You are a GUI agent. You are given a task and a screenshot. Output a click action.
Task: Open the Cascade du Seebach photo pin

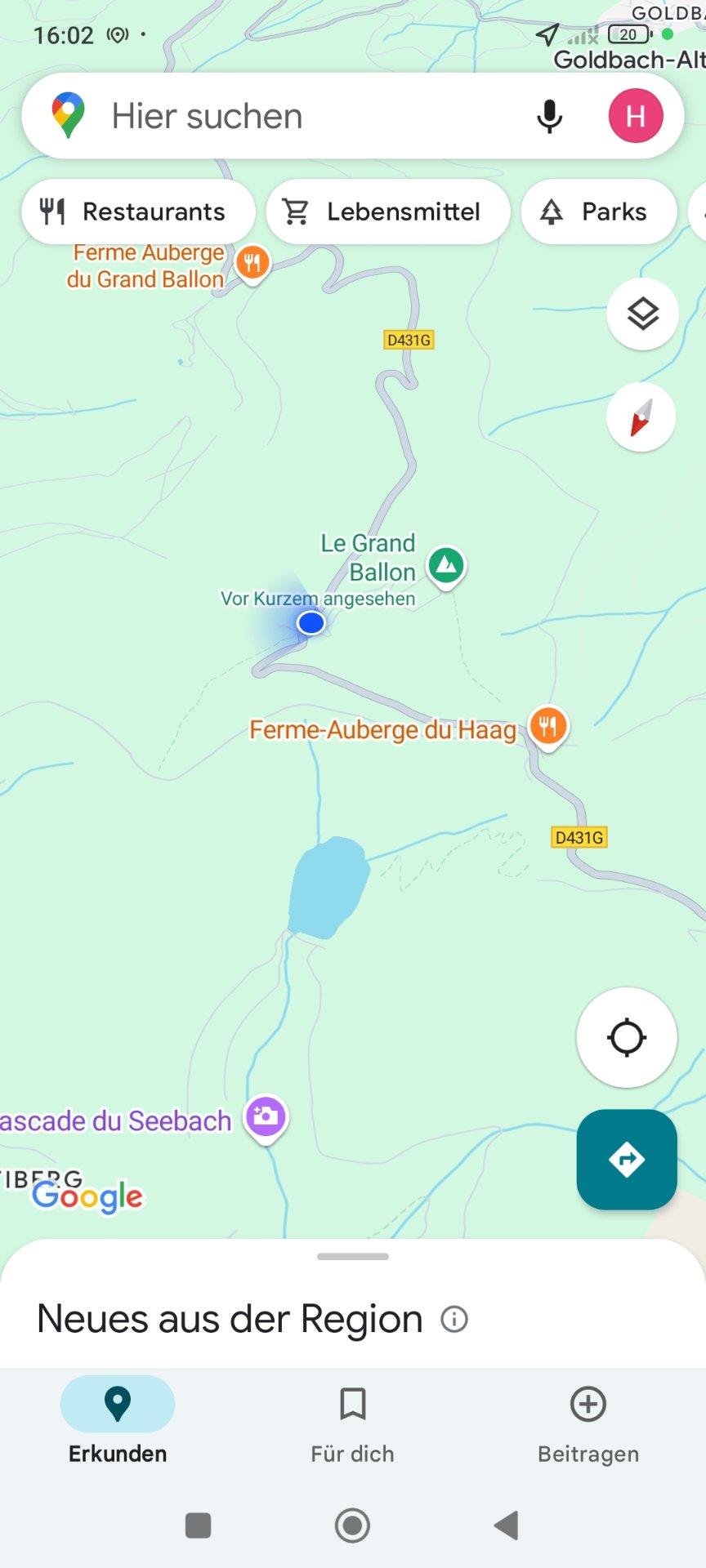click(x=266, y=1116)
